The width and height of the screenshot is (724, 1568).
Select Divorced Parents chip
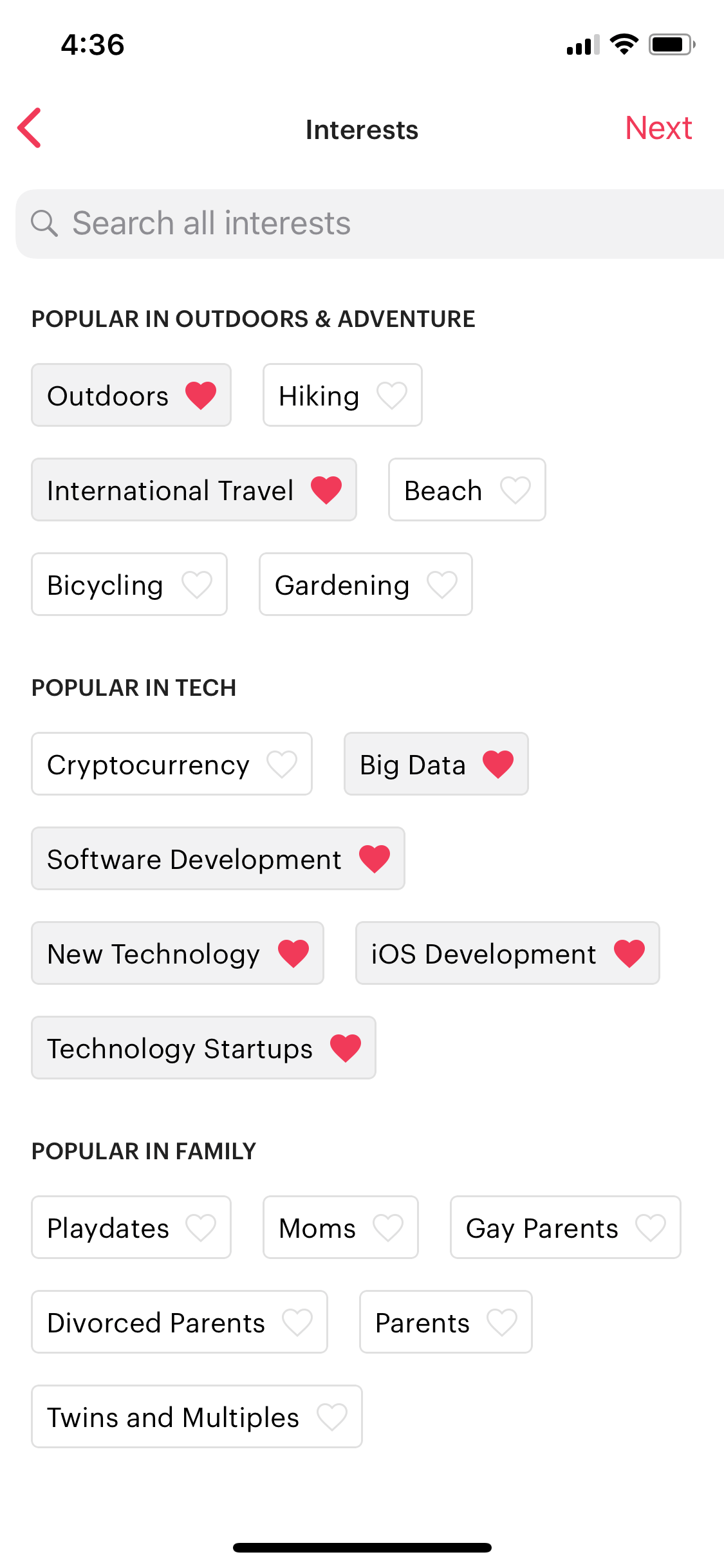pos(180,1322)
